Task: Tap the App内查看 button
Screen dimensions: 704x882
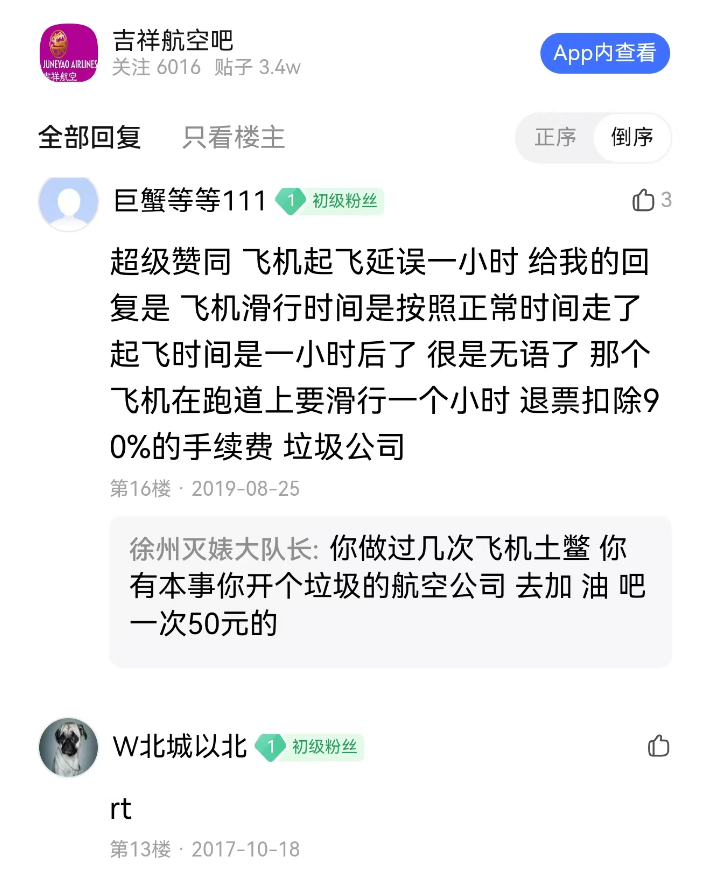Action: pos(604,53)
